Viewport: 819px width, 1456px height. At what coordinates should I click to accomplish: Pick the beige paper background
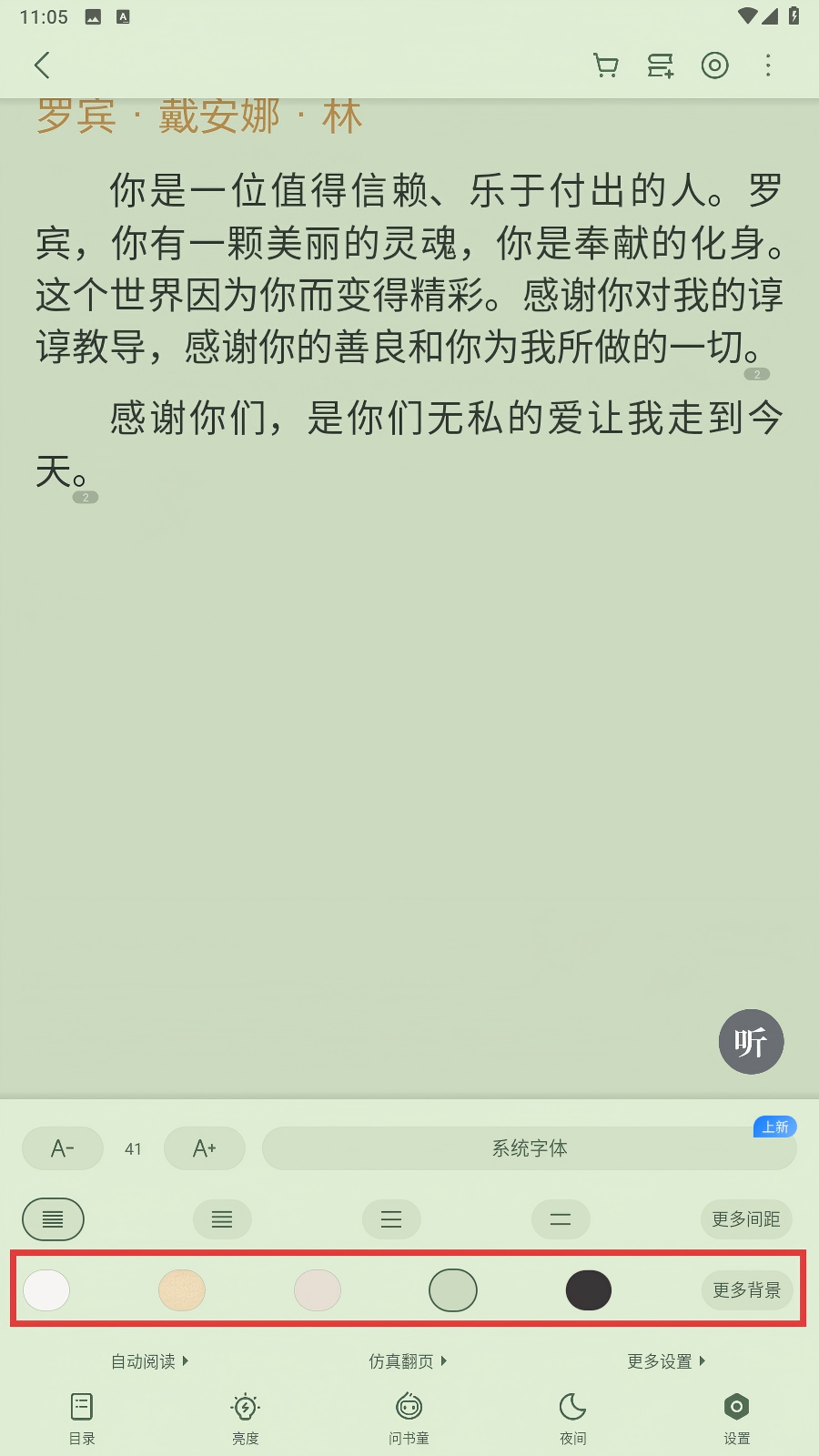pyautogui.click(x=182, y=1290)
